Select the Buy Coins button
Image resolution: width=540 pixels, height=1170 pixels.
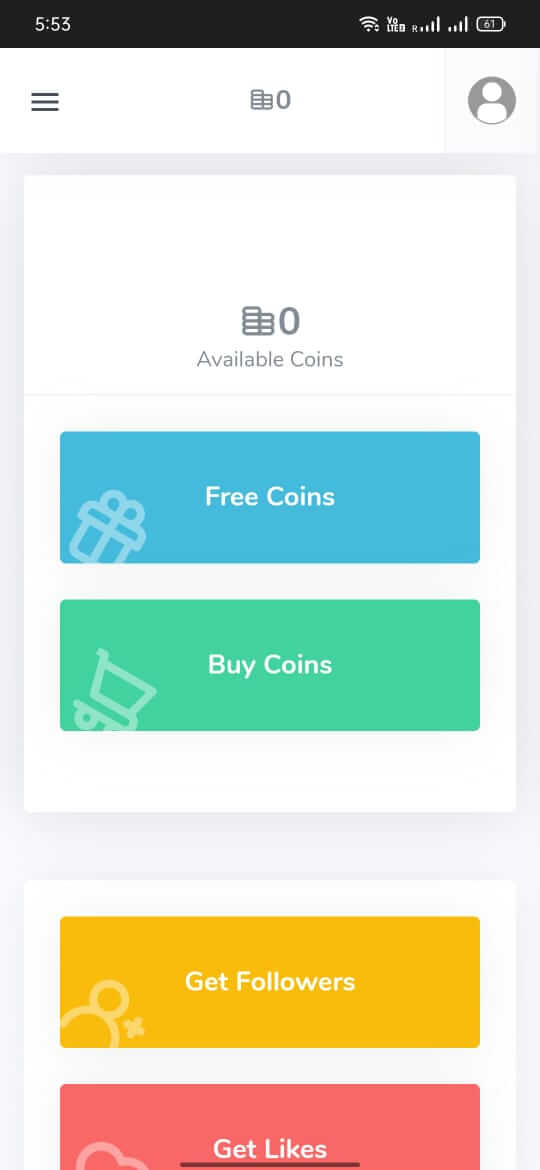click(270, 665)
